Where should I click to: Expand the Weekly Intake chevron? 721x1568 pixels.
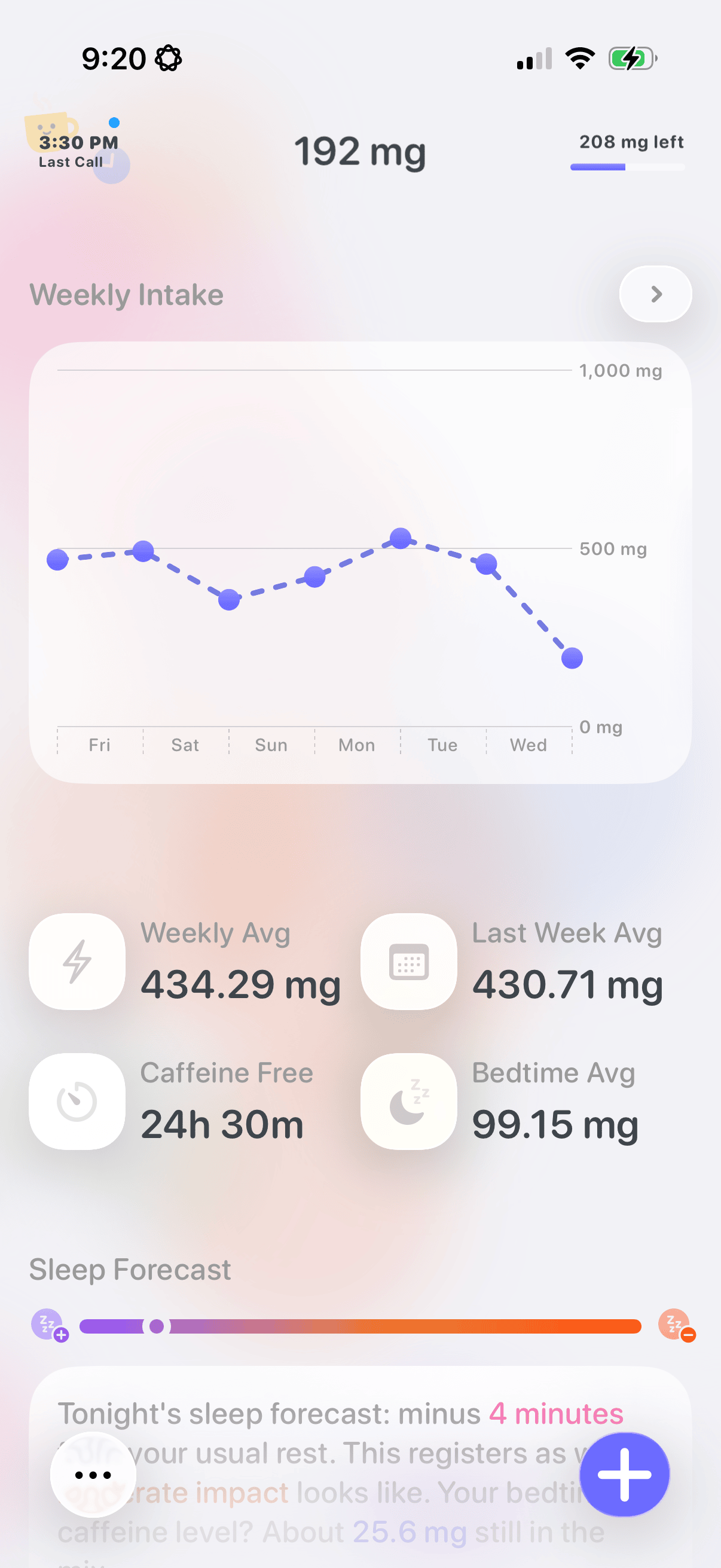(x=655, y=294)
